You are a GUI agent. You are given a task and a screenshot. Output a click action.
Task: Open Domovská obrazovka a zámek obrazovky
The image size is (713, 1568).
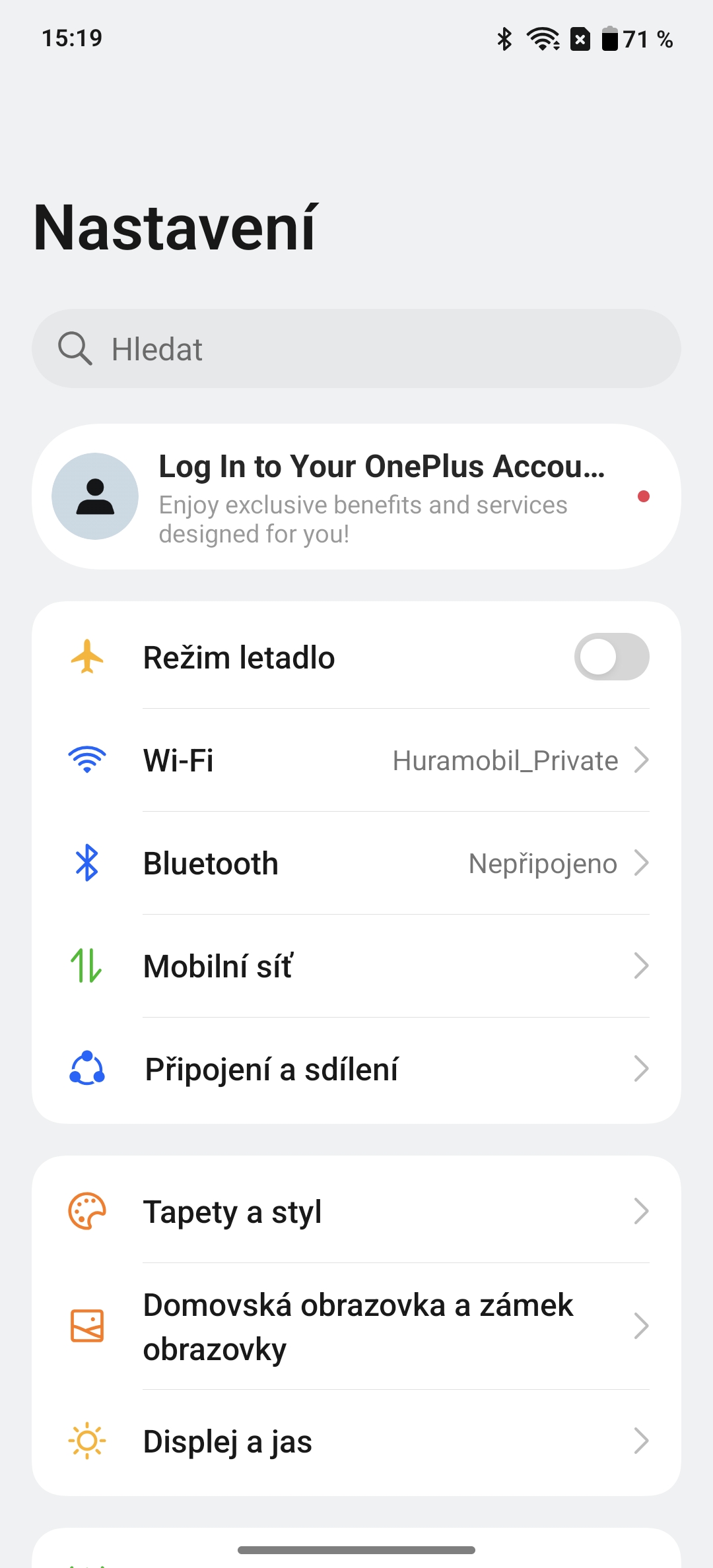click(x=356, y=1326)
